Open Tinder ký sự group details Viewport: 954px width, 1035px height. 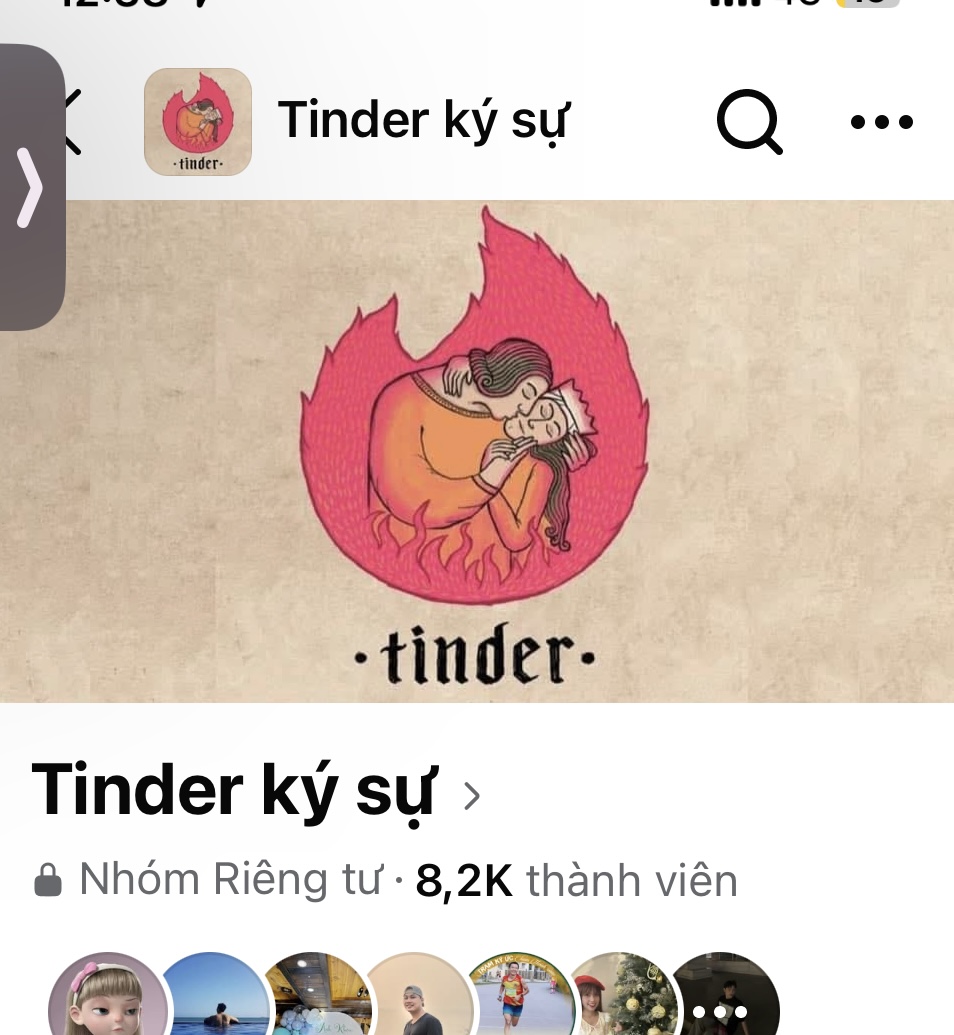coord(257,791)
